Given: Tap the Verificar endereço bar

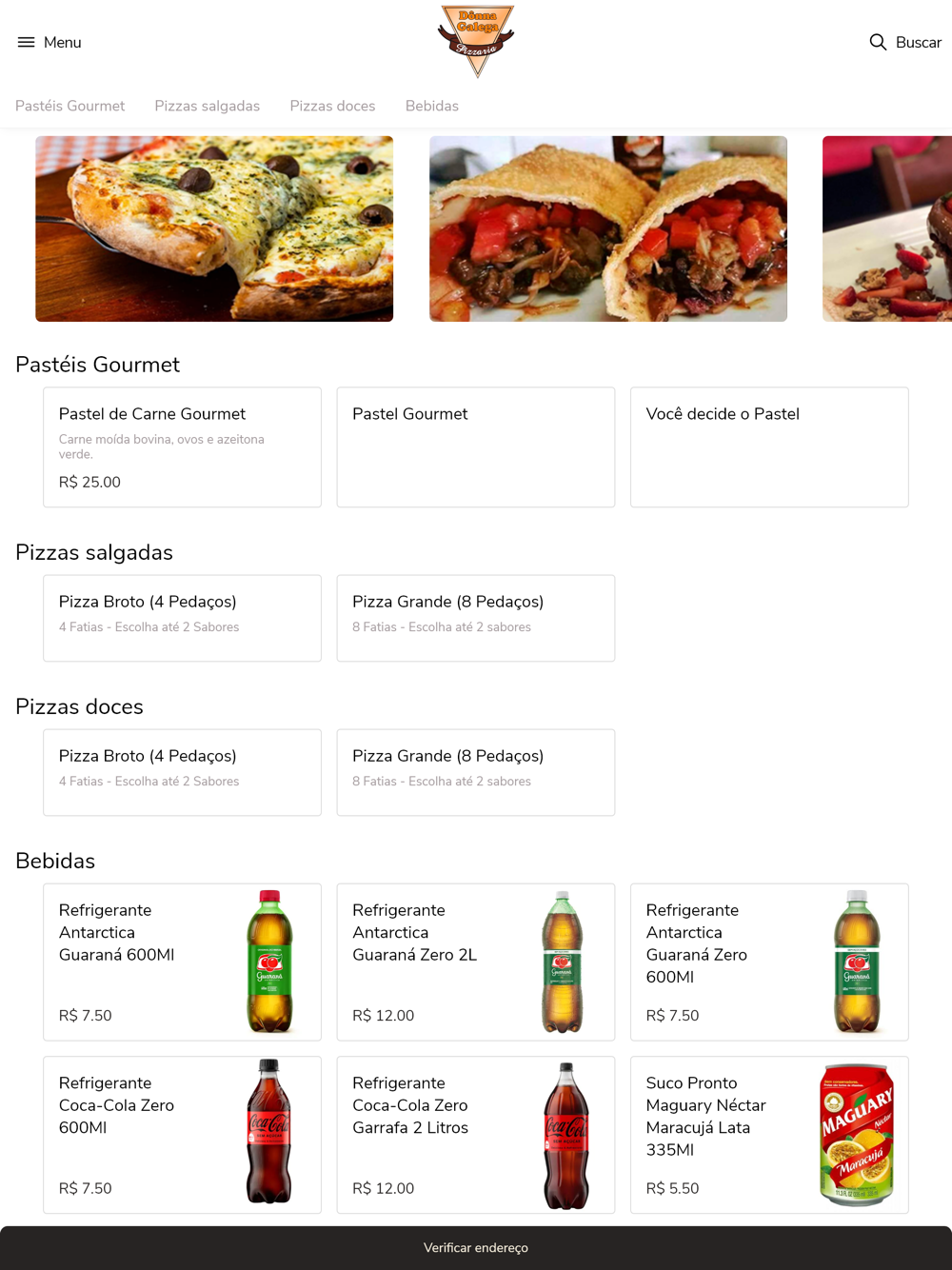Looking at the screenshot, I should 476,1247.
